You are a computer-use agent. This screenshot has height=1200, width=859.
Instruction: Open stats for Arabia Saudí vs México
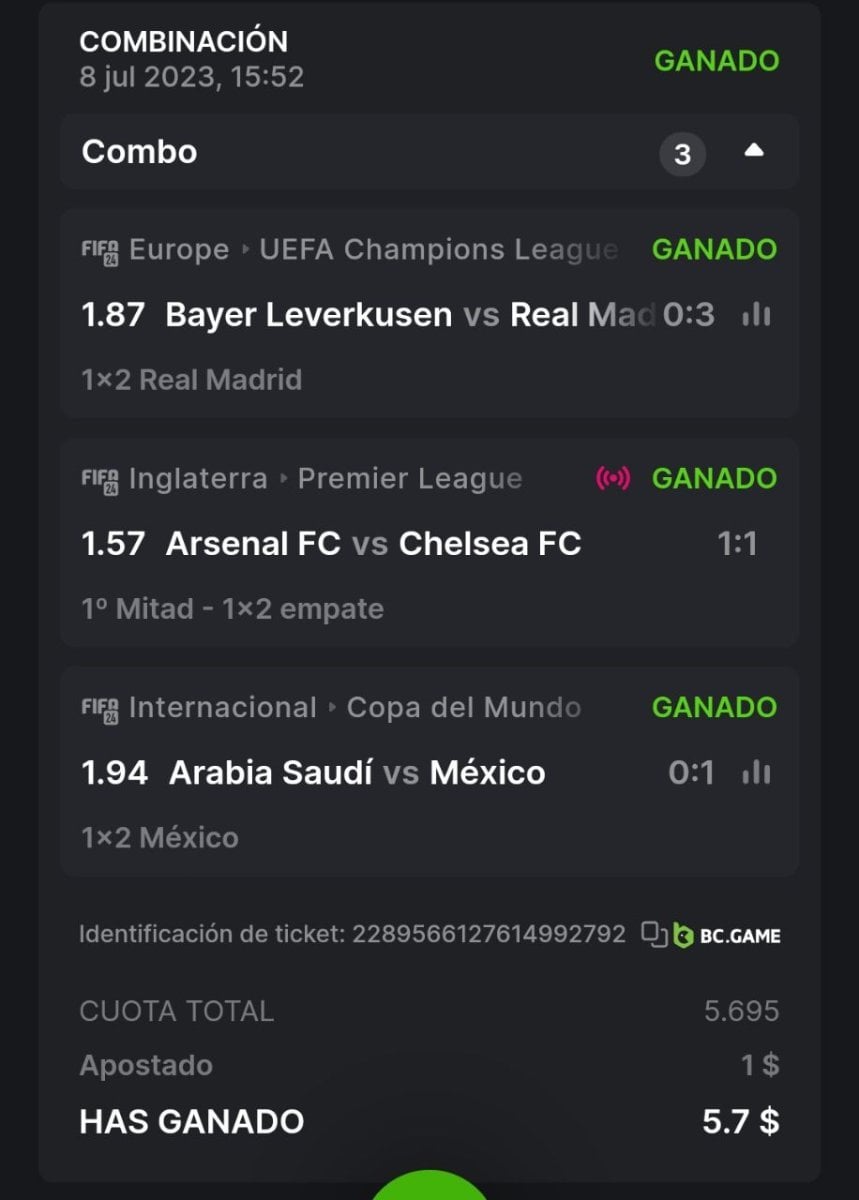click(x=756, y=772)
